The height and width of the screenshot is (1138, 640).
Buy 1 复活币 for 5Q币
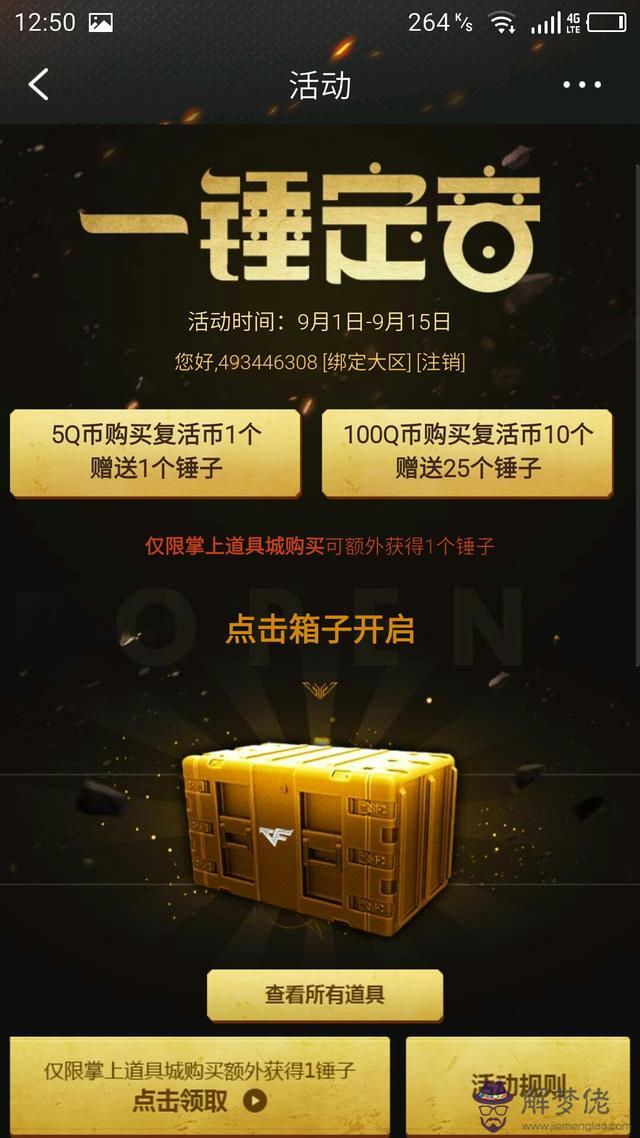[156, 451]
